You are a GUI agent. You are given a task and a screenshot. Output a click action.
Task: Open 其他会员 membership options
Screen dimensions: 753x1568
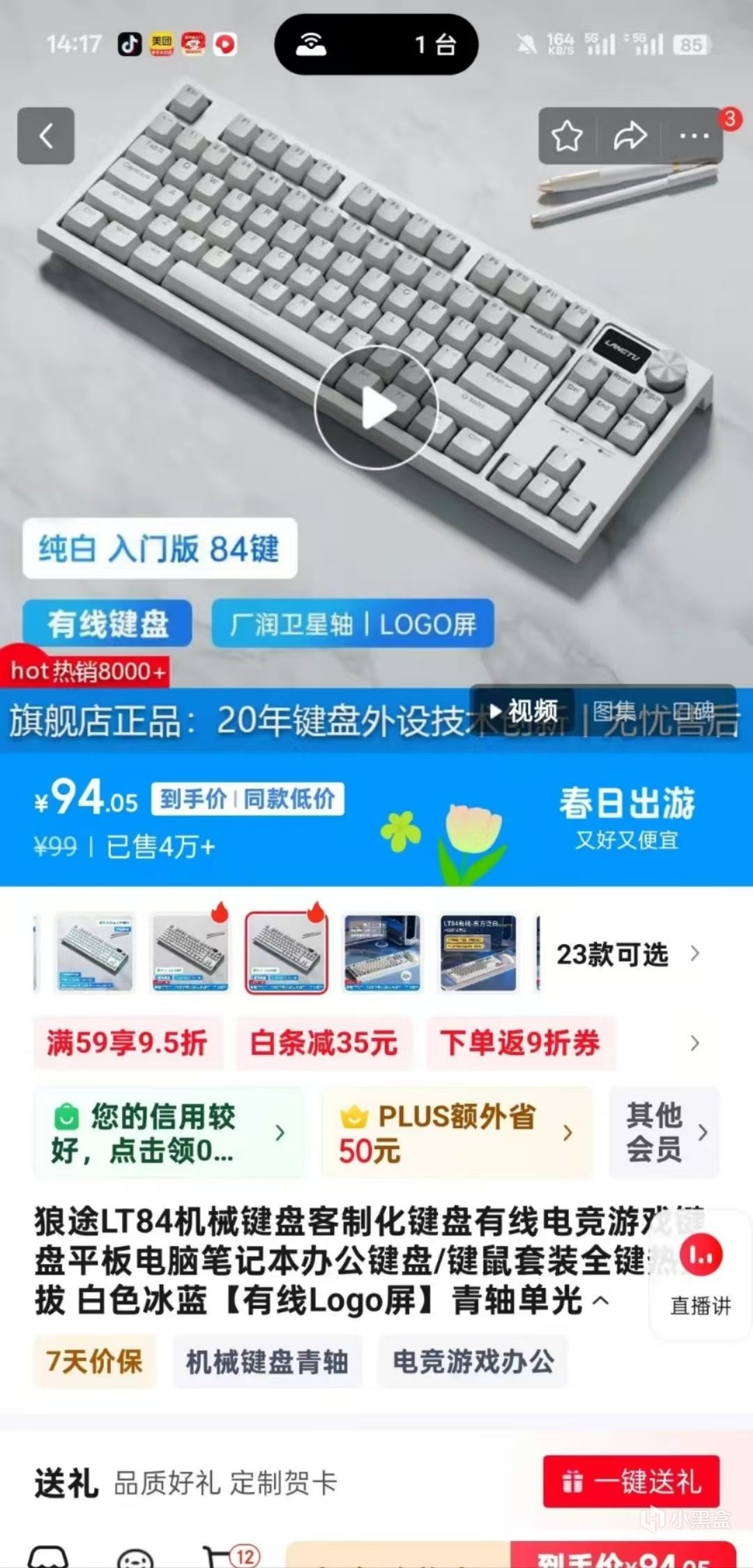point(664,1133)
